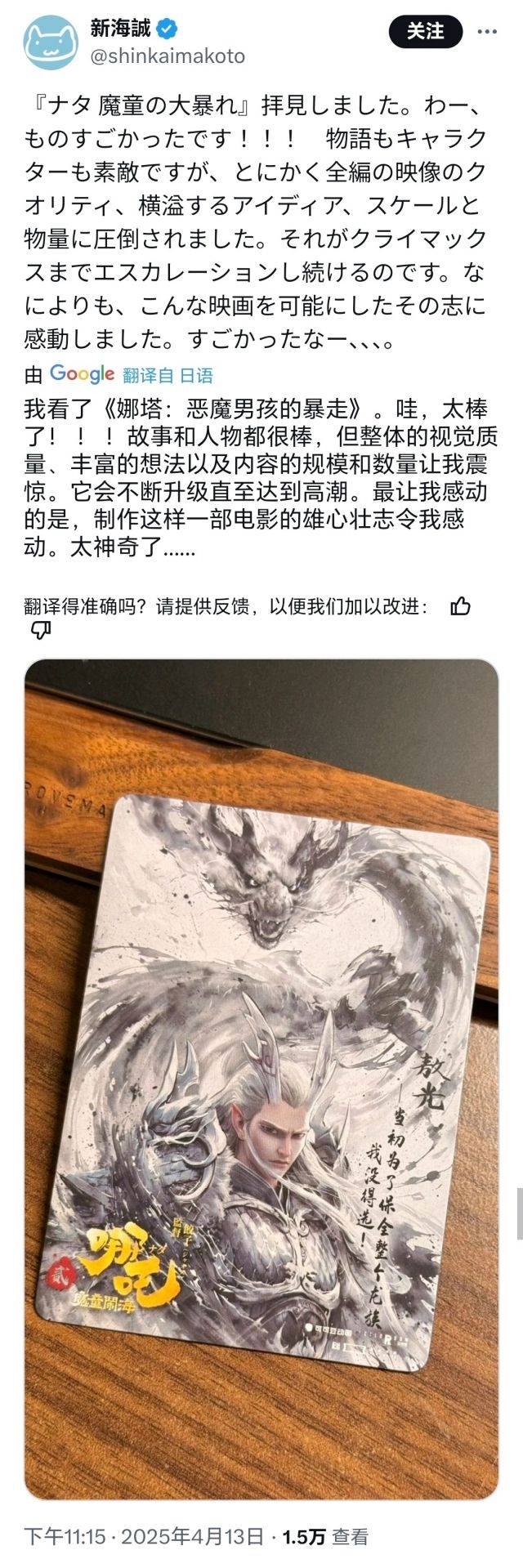Screen dimensions: 523x1568
Task: Open the post's date and time link
Action: [143, 1537]
